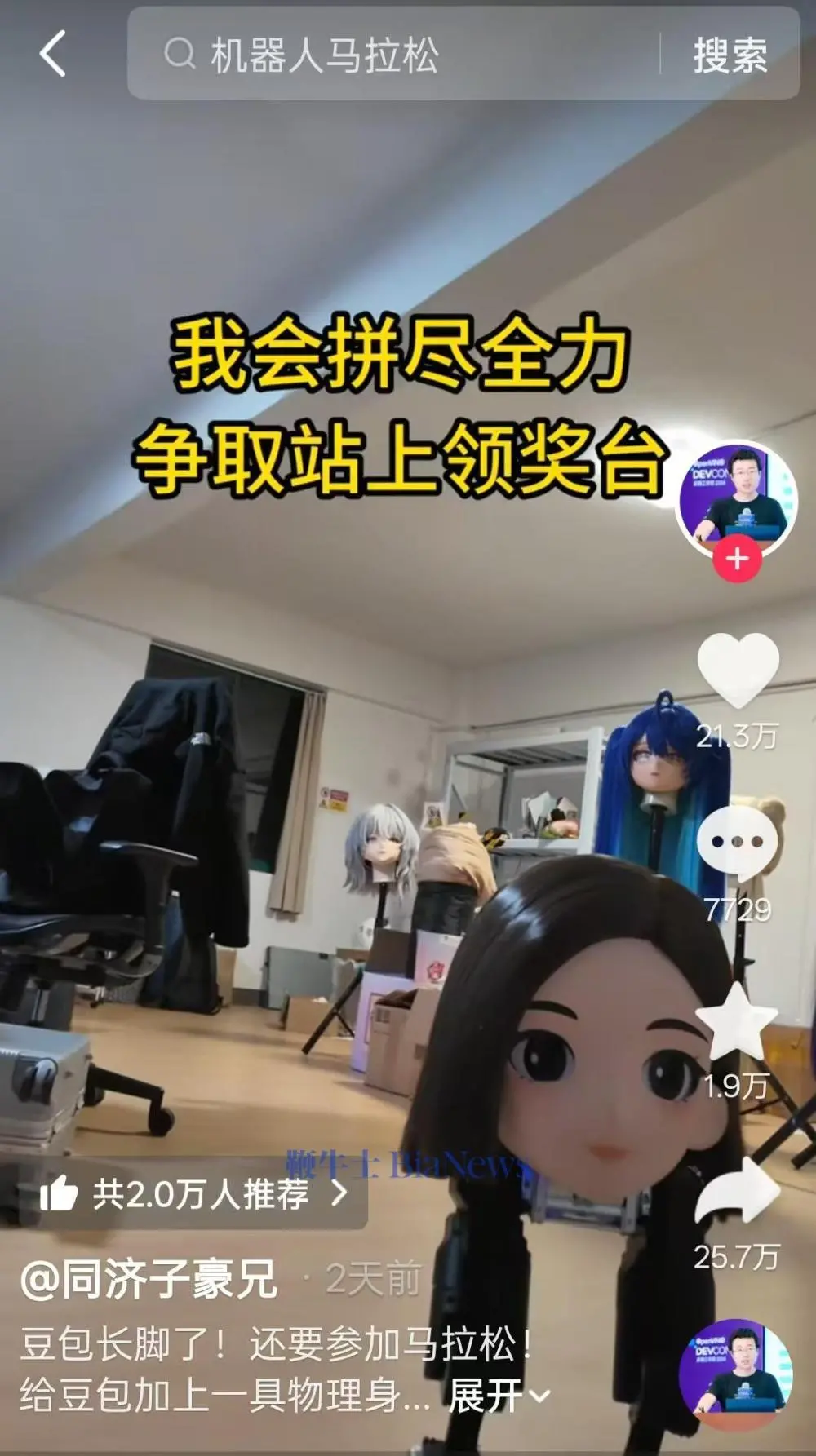816x1456 pixels.
Task: Add the video to favorites star
Action: tap(736, 1022)
